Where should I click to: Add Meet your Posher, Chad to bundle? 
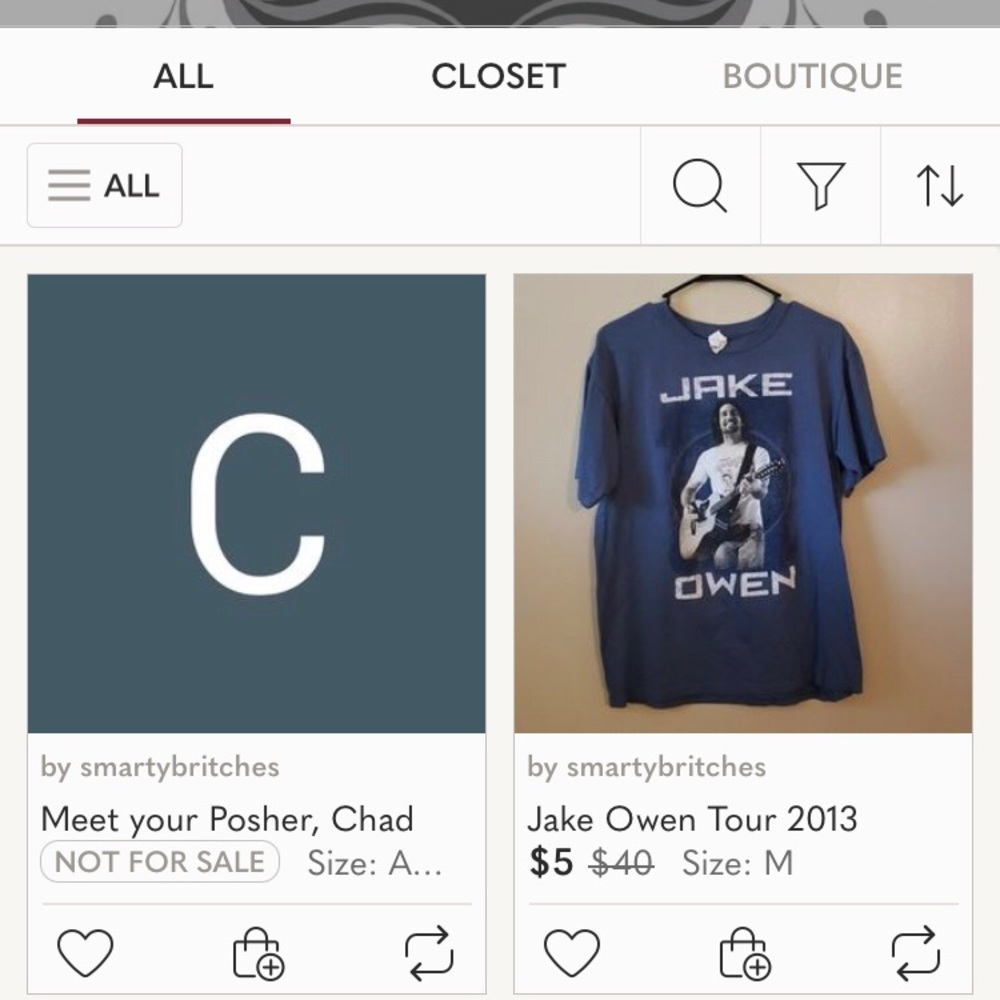(258, 952)
